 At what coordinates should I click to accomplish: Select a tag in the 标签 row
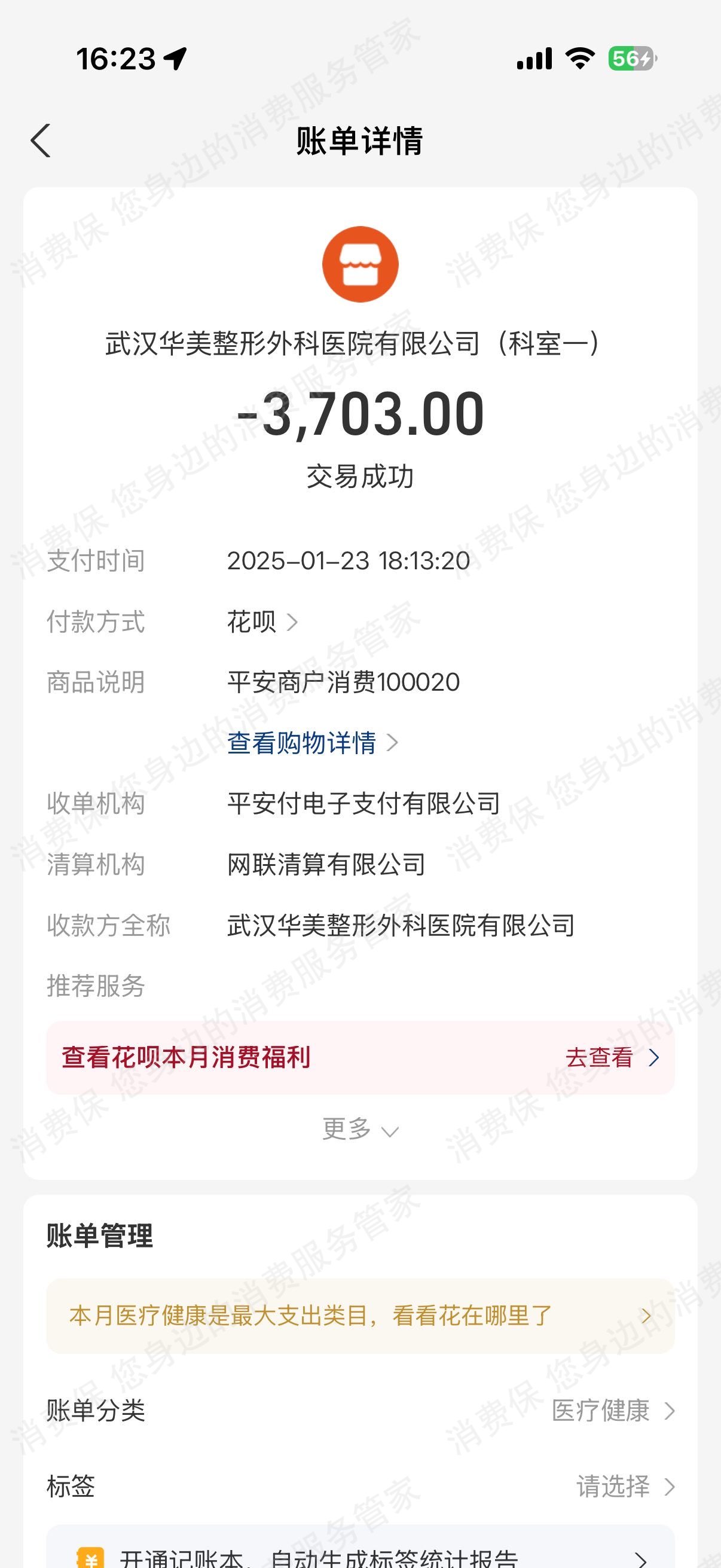pos(624,1487)
